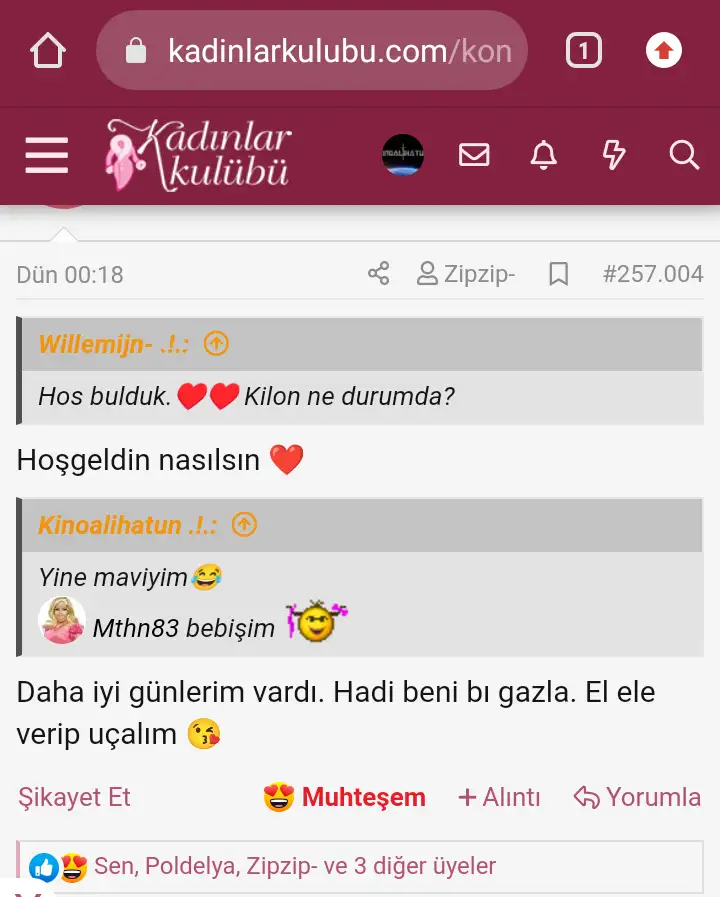Go to the browser home page
Viewport: 720px width, 897px height.
click(48, 51)
